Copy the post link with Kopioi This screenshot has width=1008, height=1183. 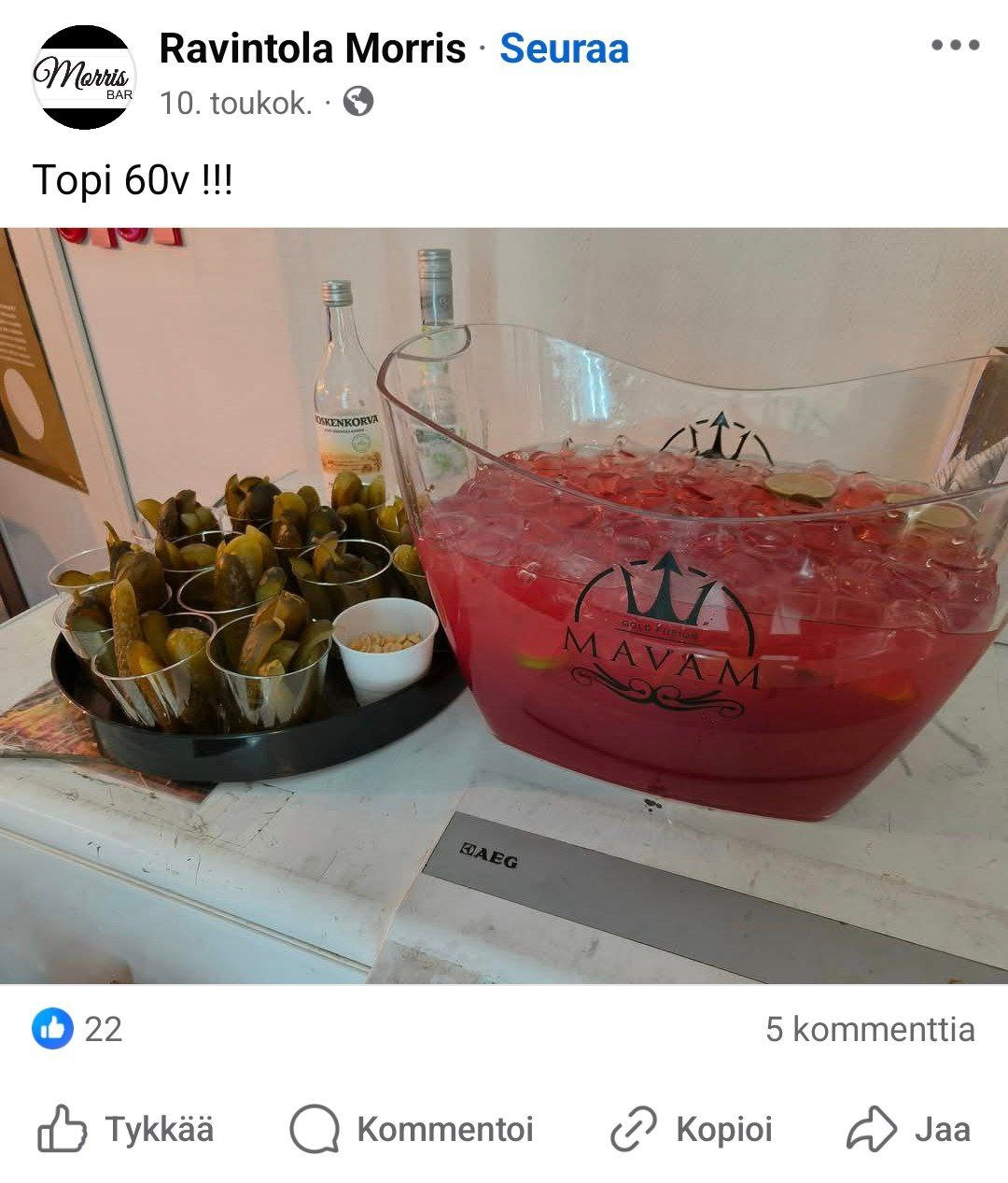692,1130
